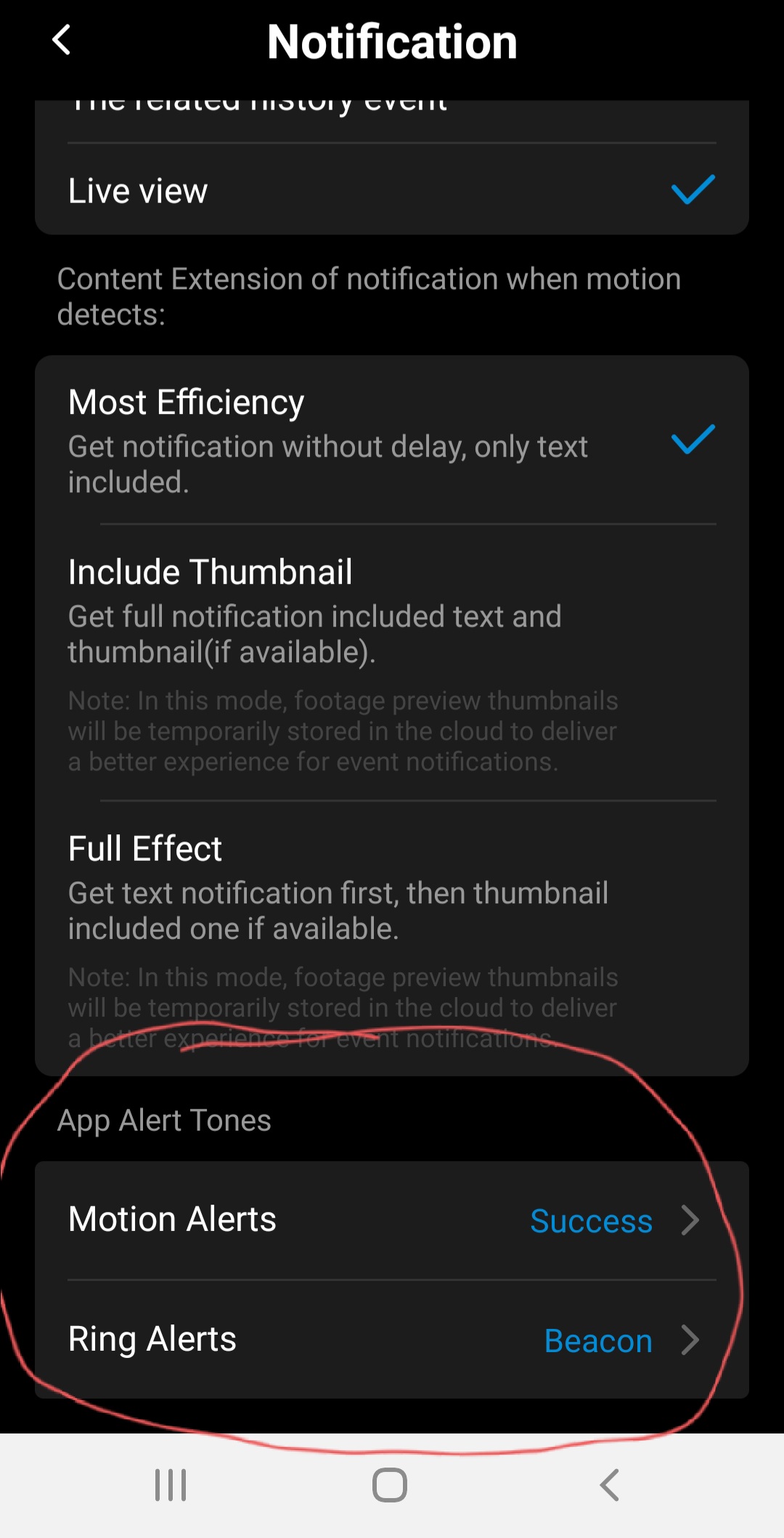Choose the Most Efficiency notification mode
Screen dimensions: 784x1538
392,440
